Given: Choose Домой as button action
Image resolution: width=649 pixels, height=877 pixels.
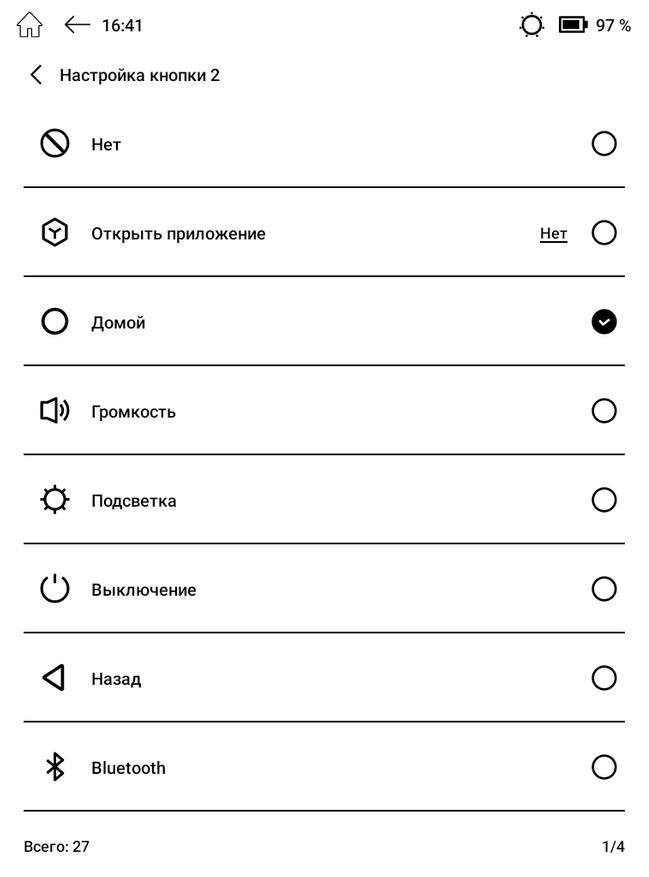Looking at the screenshot, I should 604,322.
